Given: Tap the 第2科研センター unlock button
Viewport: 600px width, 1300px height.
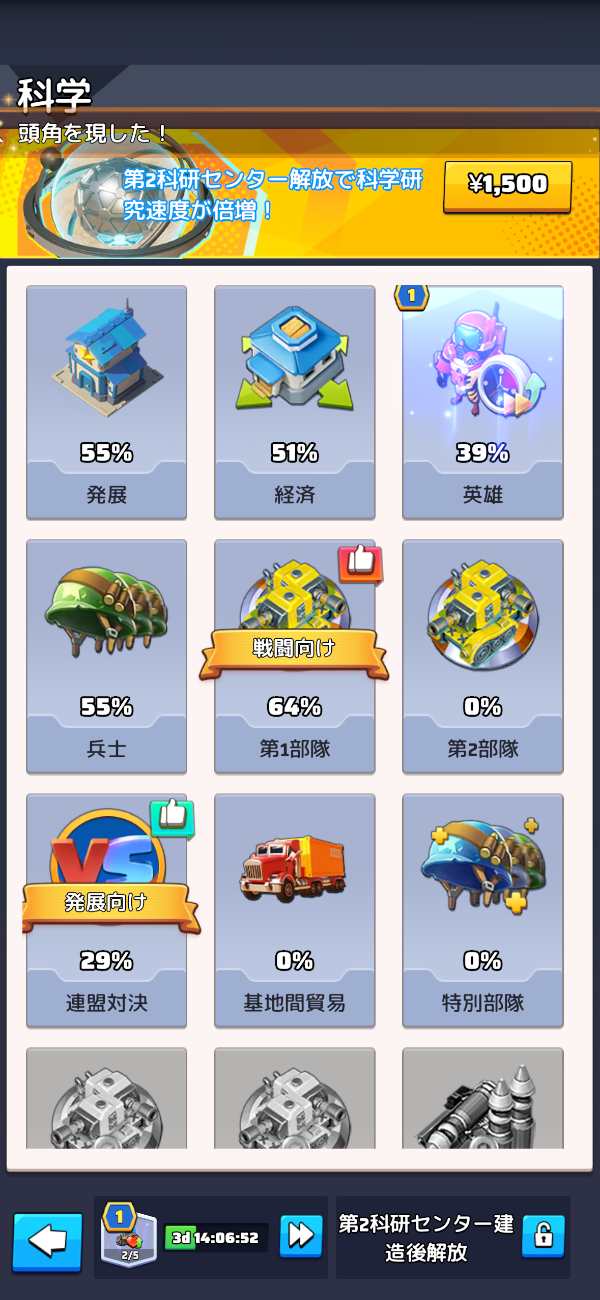Looking at the screenshot, I should (x=543, y=1236).
